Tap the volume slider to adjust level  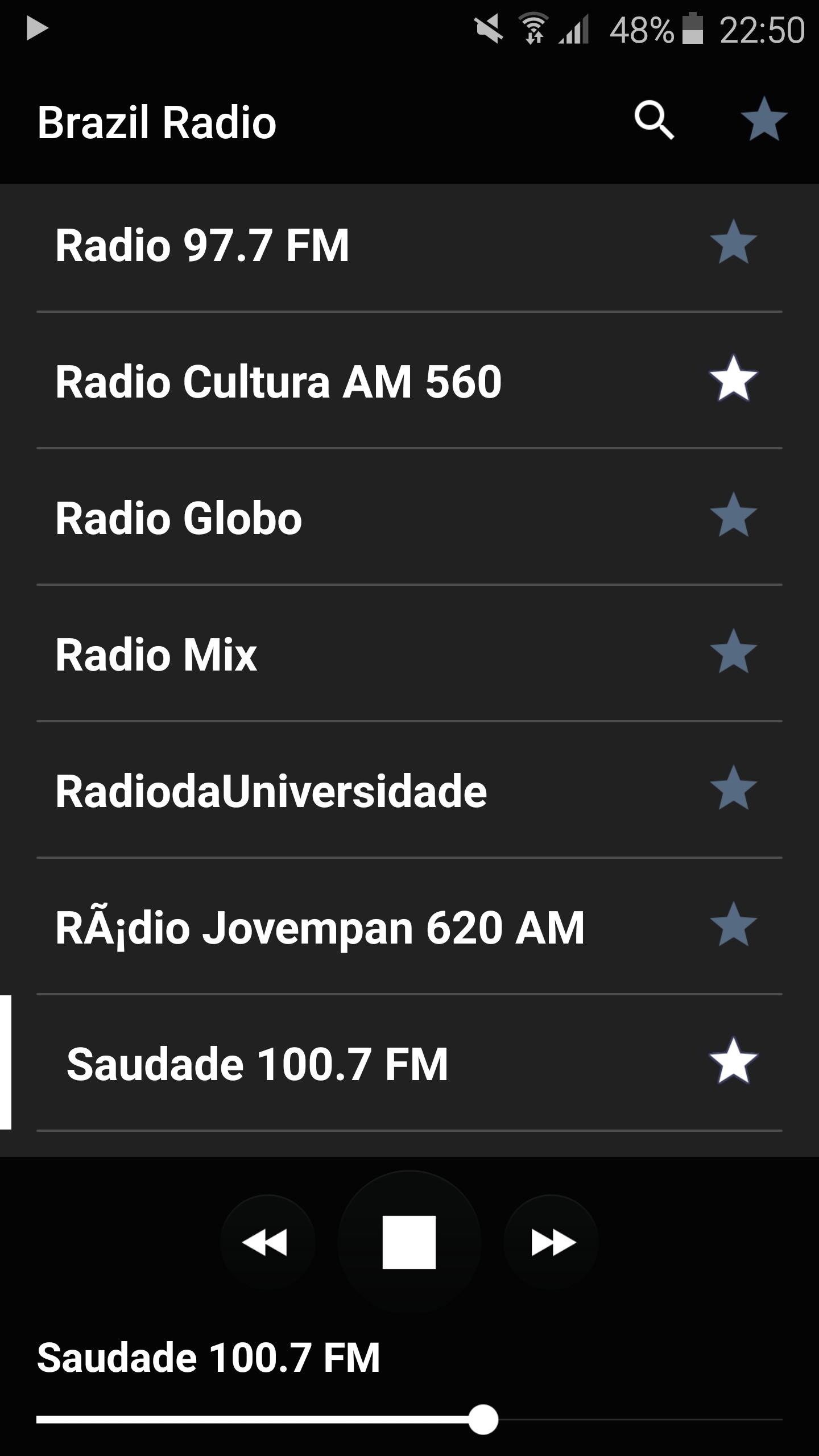point(409,1420)
